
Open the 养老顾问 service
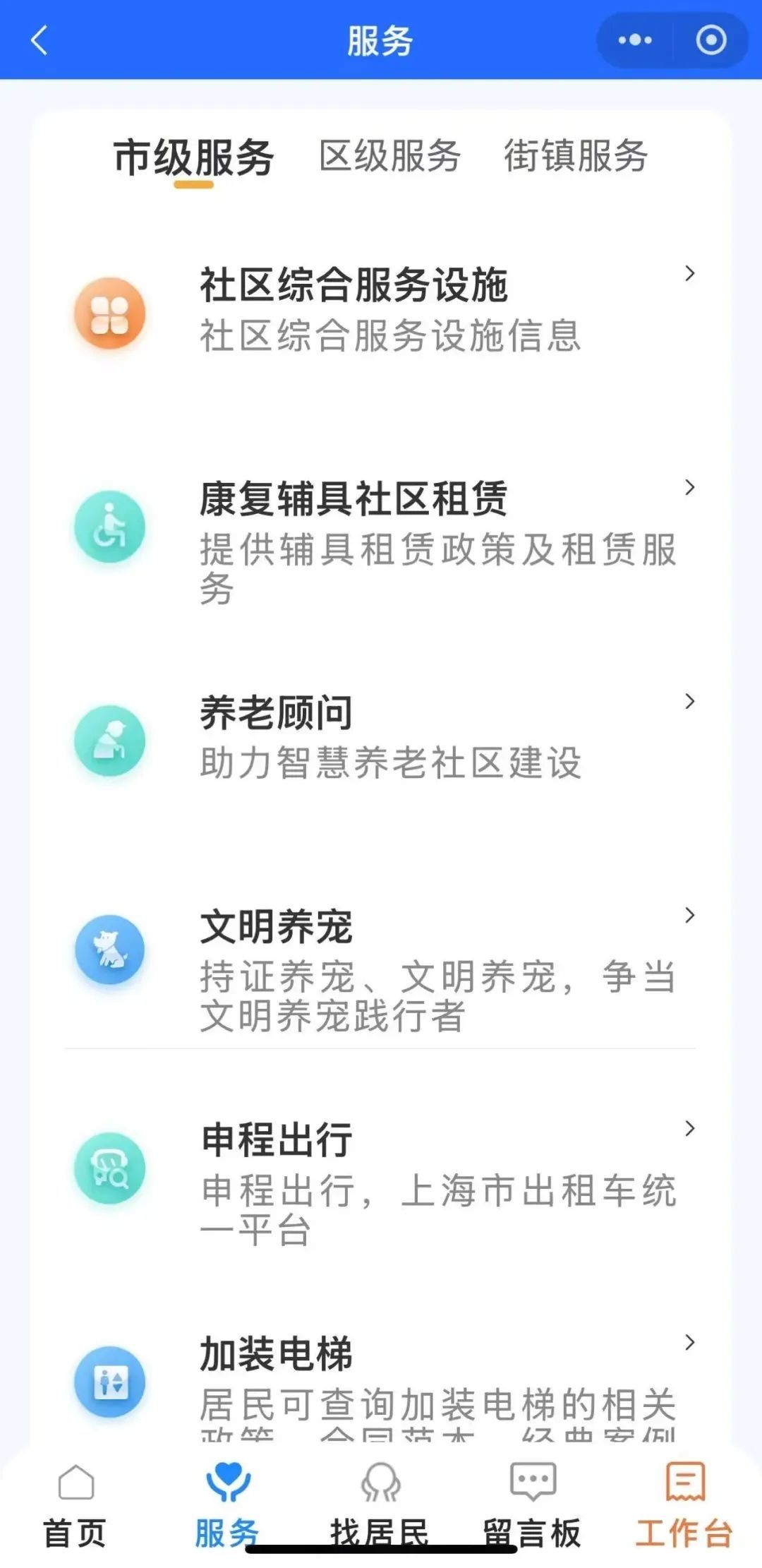381,738
